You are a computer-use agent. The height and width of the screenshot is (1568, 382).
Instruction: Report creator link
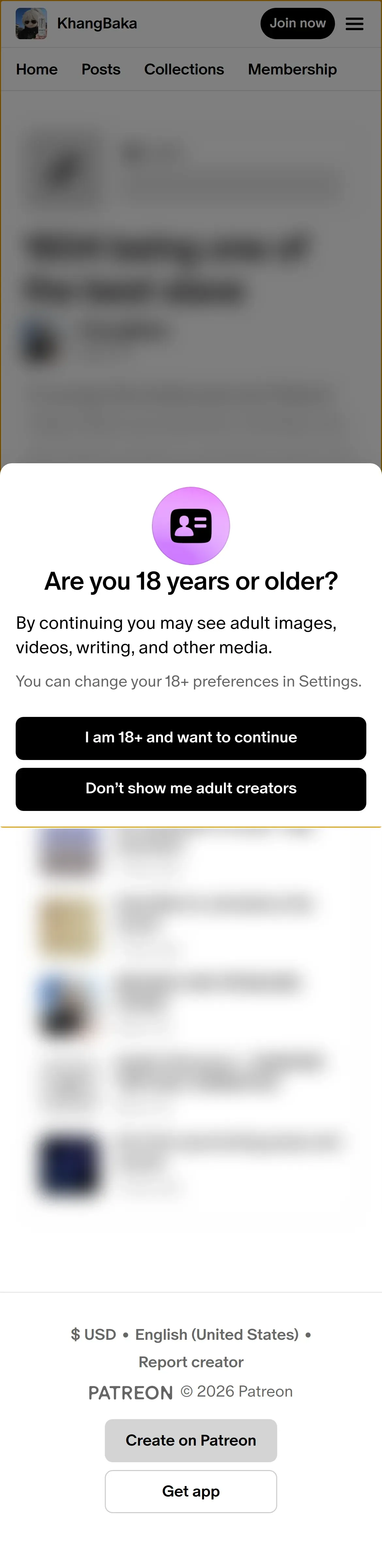[x=191, y=1362]
